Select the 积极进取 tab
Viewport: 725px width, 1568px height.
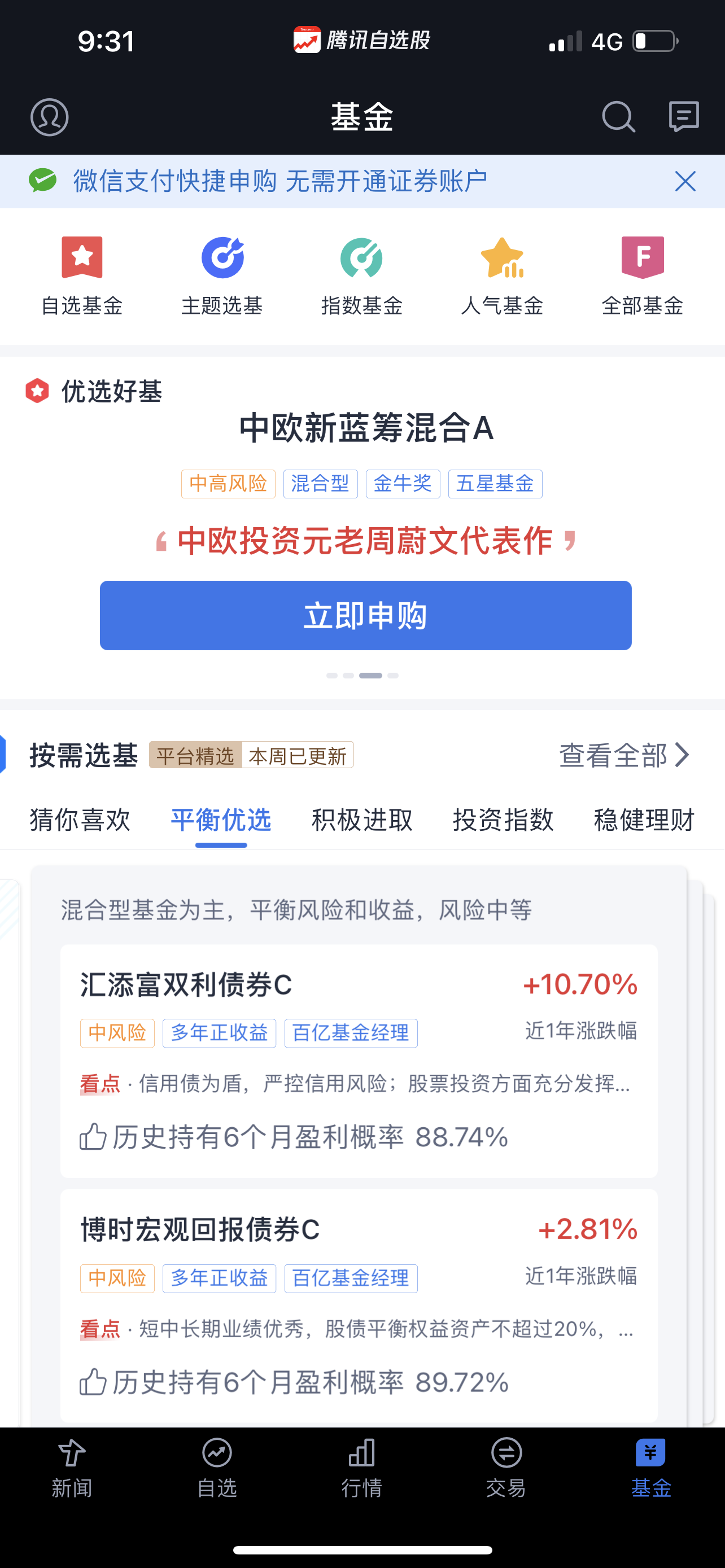click(362, 820)
